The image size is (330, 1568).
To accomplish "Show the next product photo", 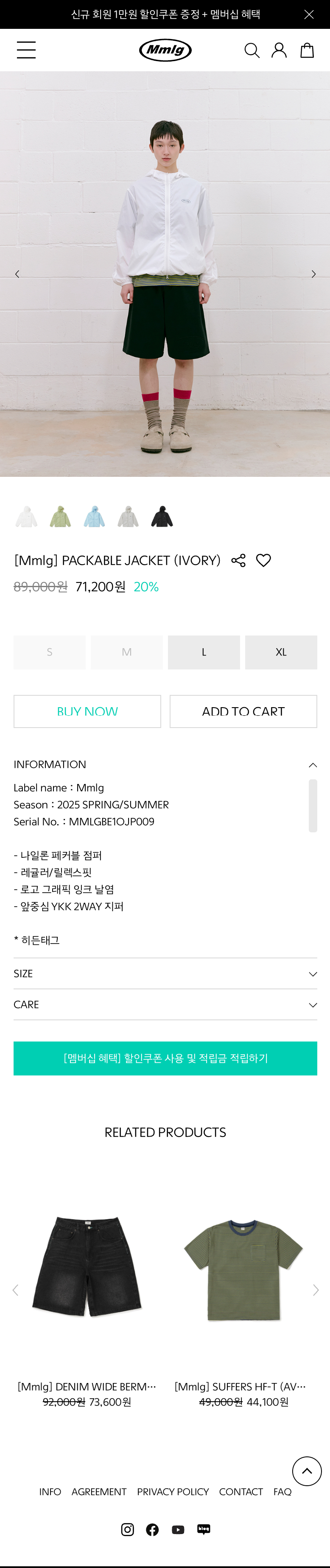I will point(313,274).
